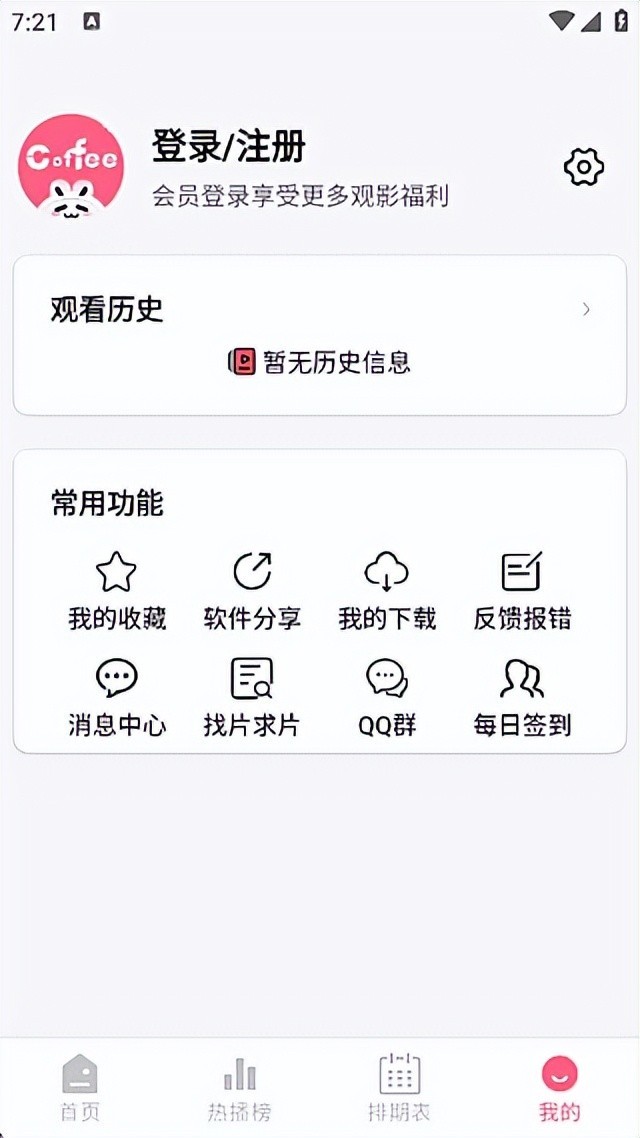The image size is (640, 1138).
Task: Open 反馈报错 feedback form
Action: click(x=522, y=592)
